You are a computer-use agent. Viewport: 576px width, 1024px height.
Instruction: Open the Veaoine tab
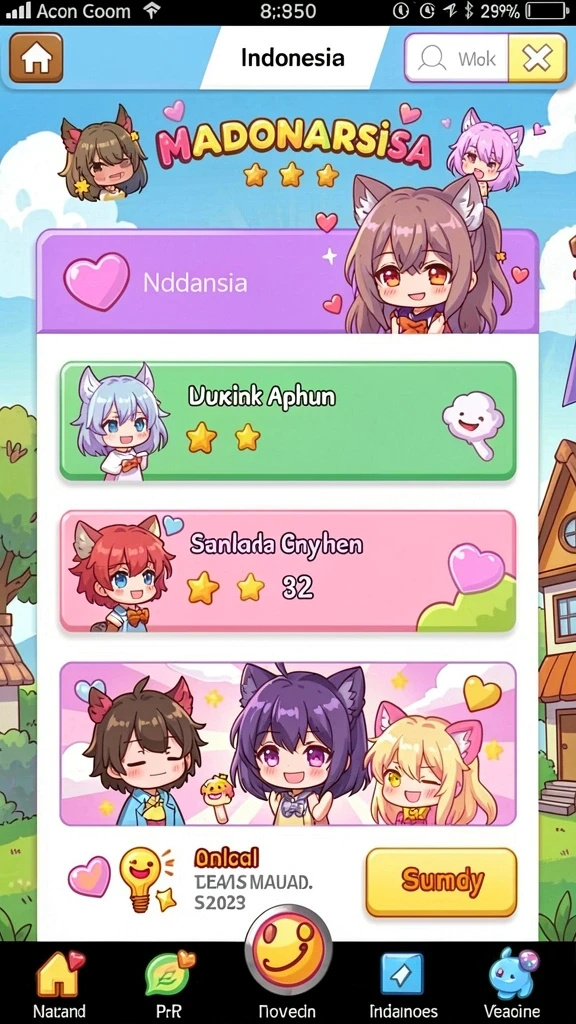(511, 986)
